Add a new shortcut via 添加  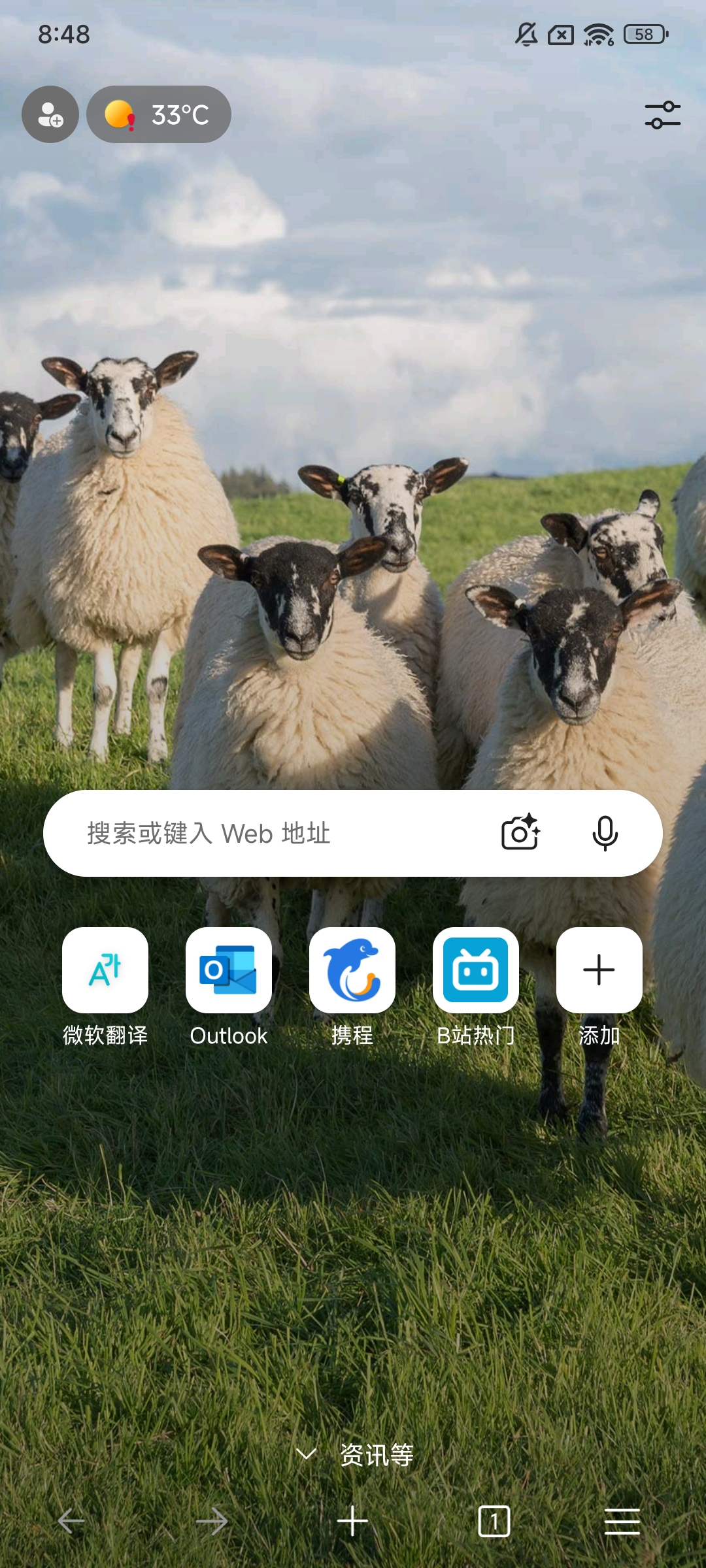point(599,971)
